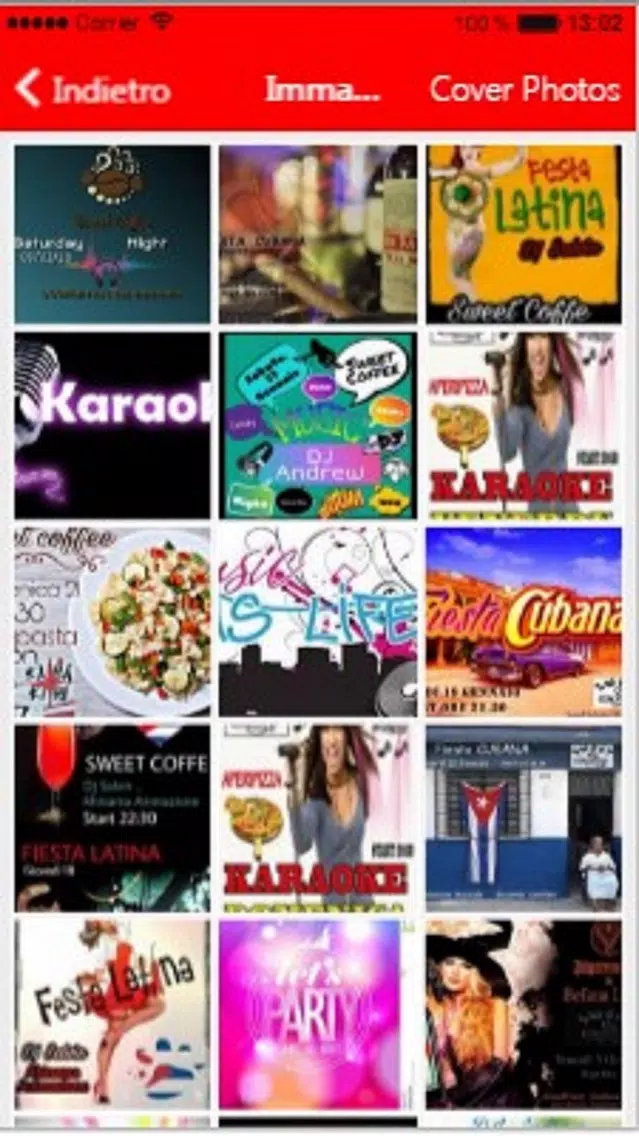Open the blonde woman in black hat poster
The height and width of the screenshot is (1136, 639).
[524, 1014]
